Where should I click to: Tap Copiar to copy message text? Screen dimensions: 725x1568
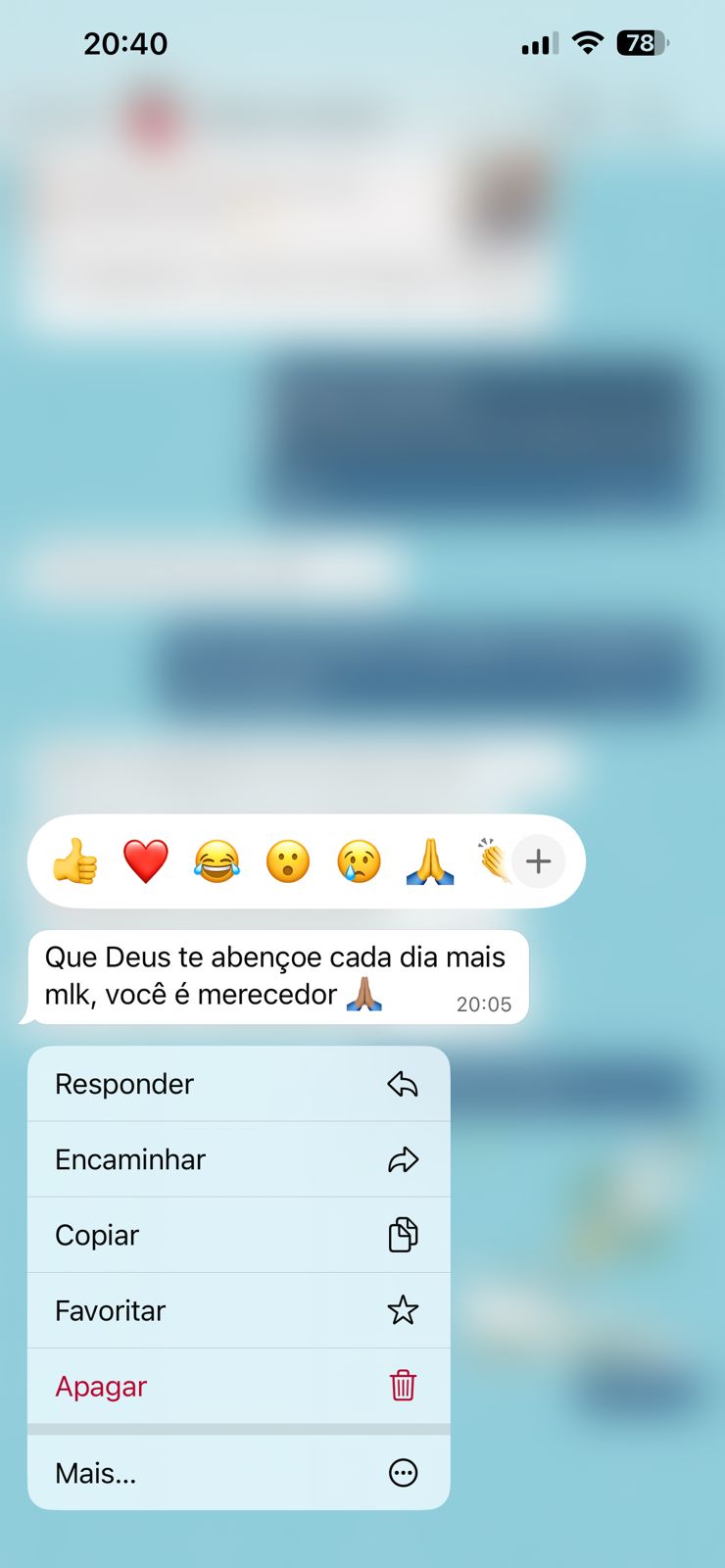[239, 1235]
